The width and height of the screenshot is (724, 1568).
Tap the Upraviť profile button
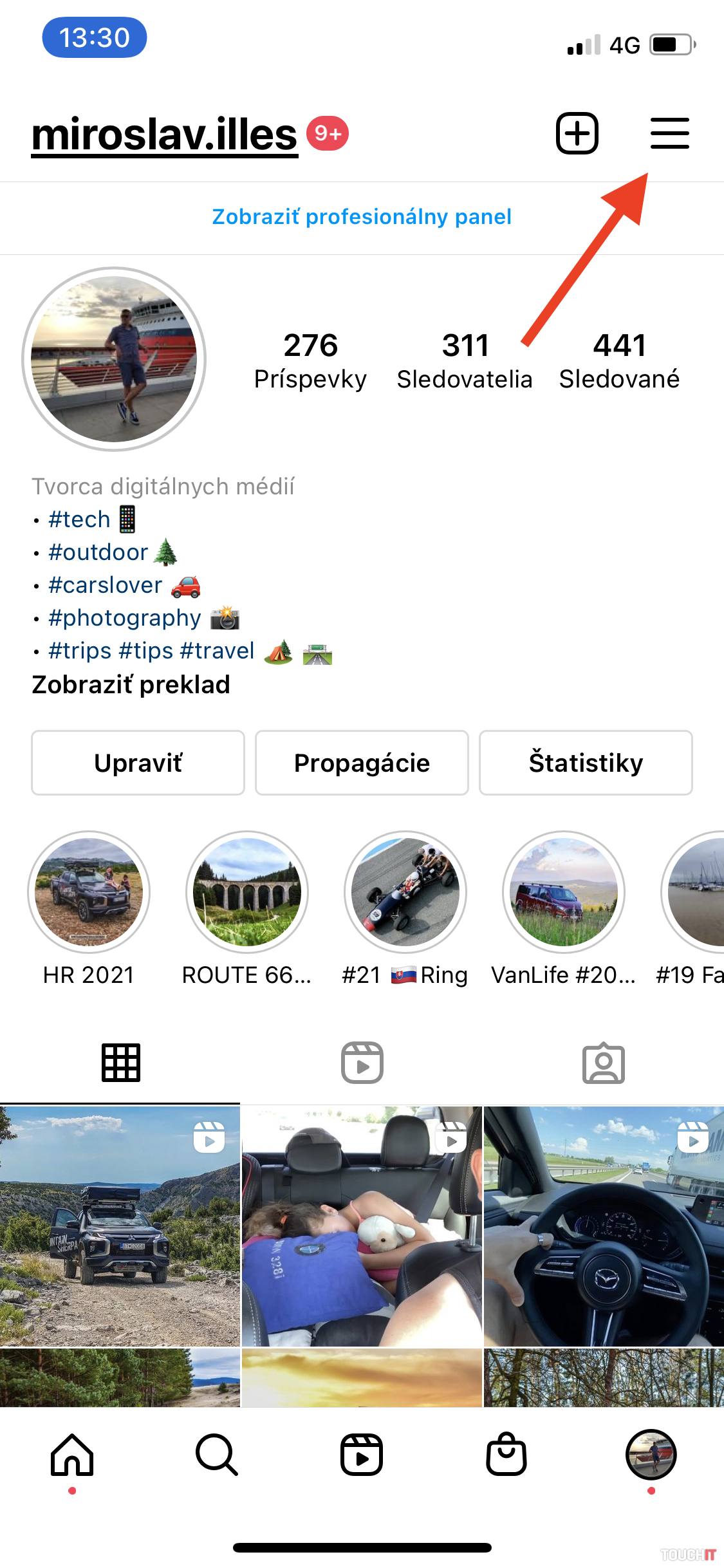(138, 763)
